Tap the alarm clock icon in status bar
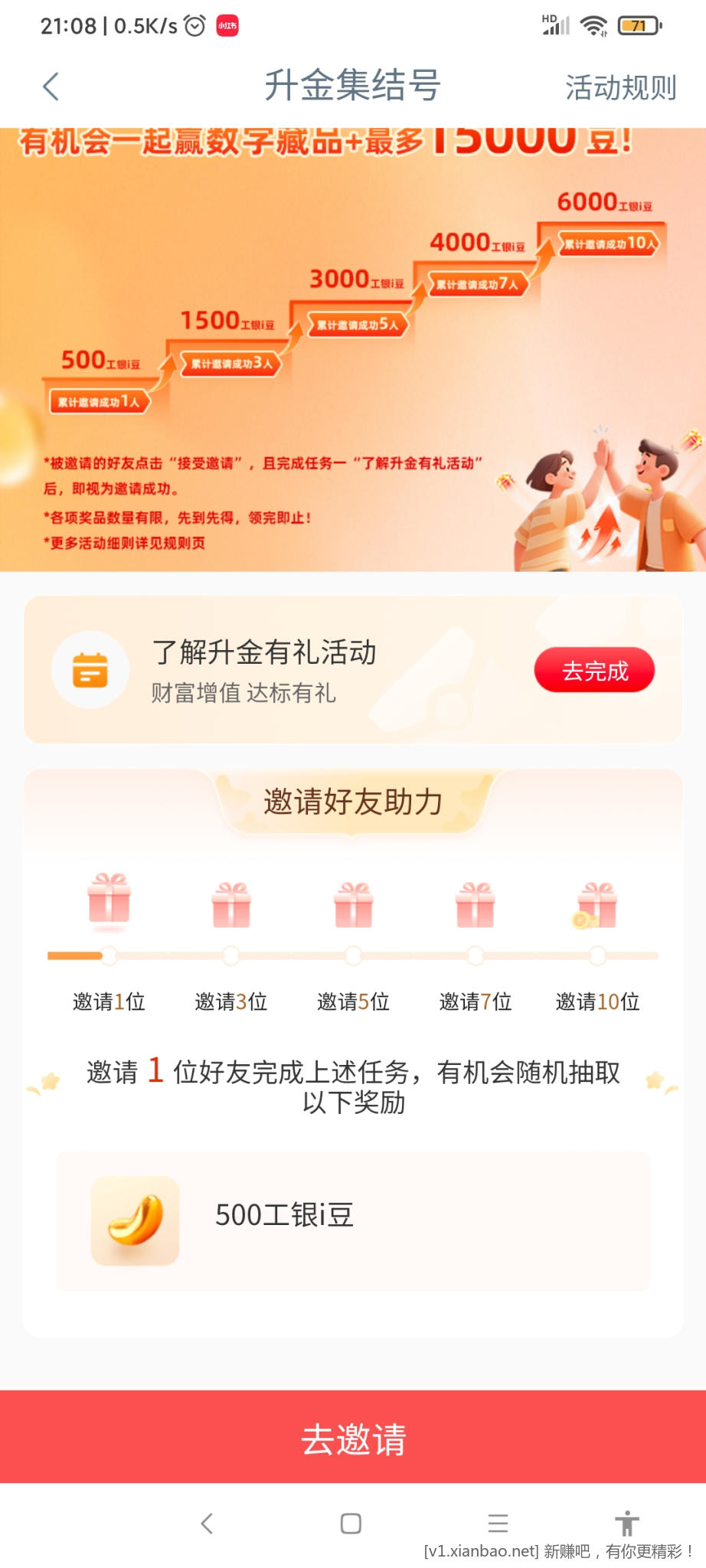706x1568 pixels. pyautogui.click(x=195, y=25)
